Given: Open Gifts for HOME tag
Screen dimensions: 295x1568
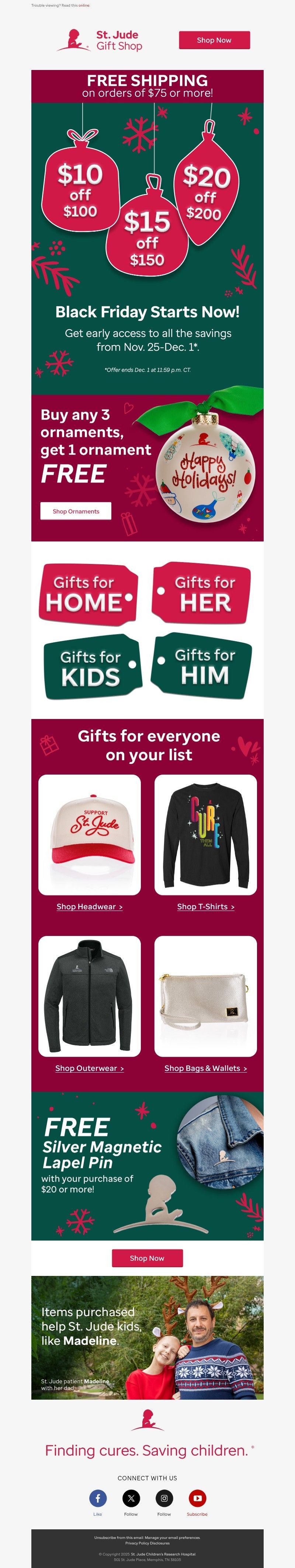Looking at the screenshot, I should pyautogui.click(x=88, y=593).
